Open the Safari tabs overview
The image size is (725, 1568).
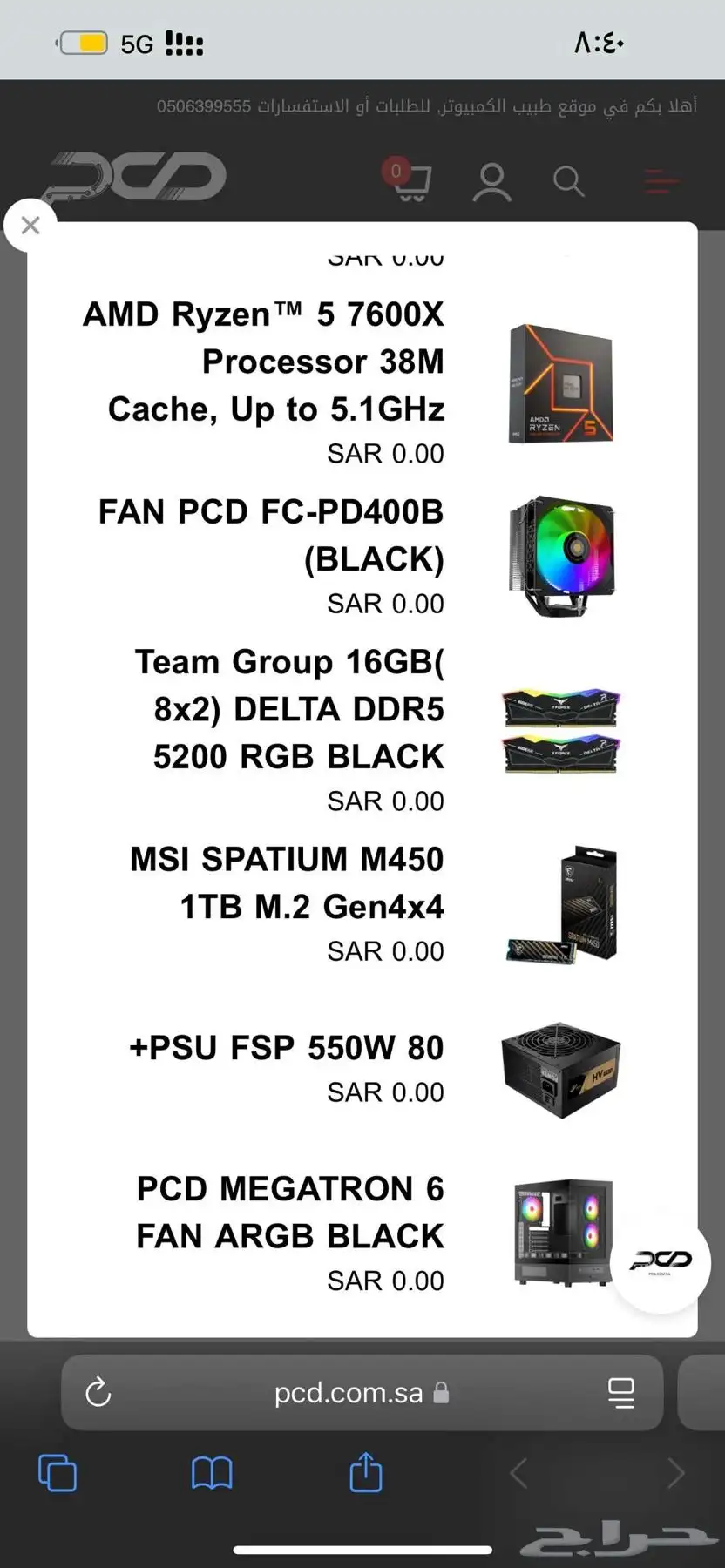coord(58,1473)
